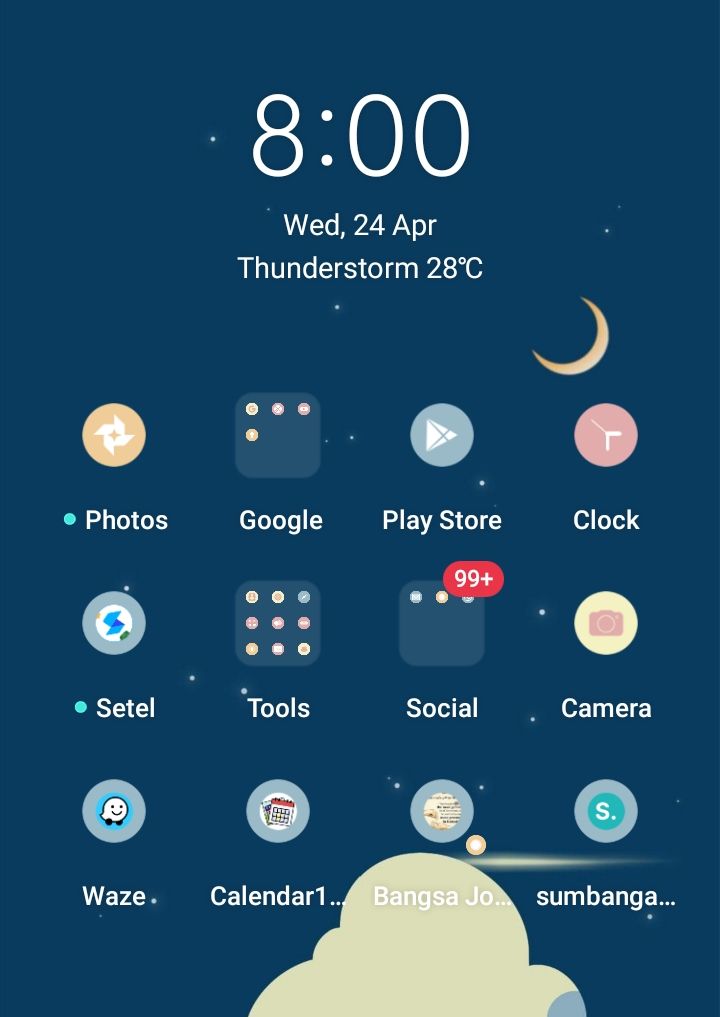Launch the Setel app
The image size is (720, 1017).
click(x=114, y=623)
